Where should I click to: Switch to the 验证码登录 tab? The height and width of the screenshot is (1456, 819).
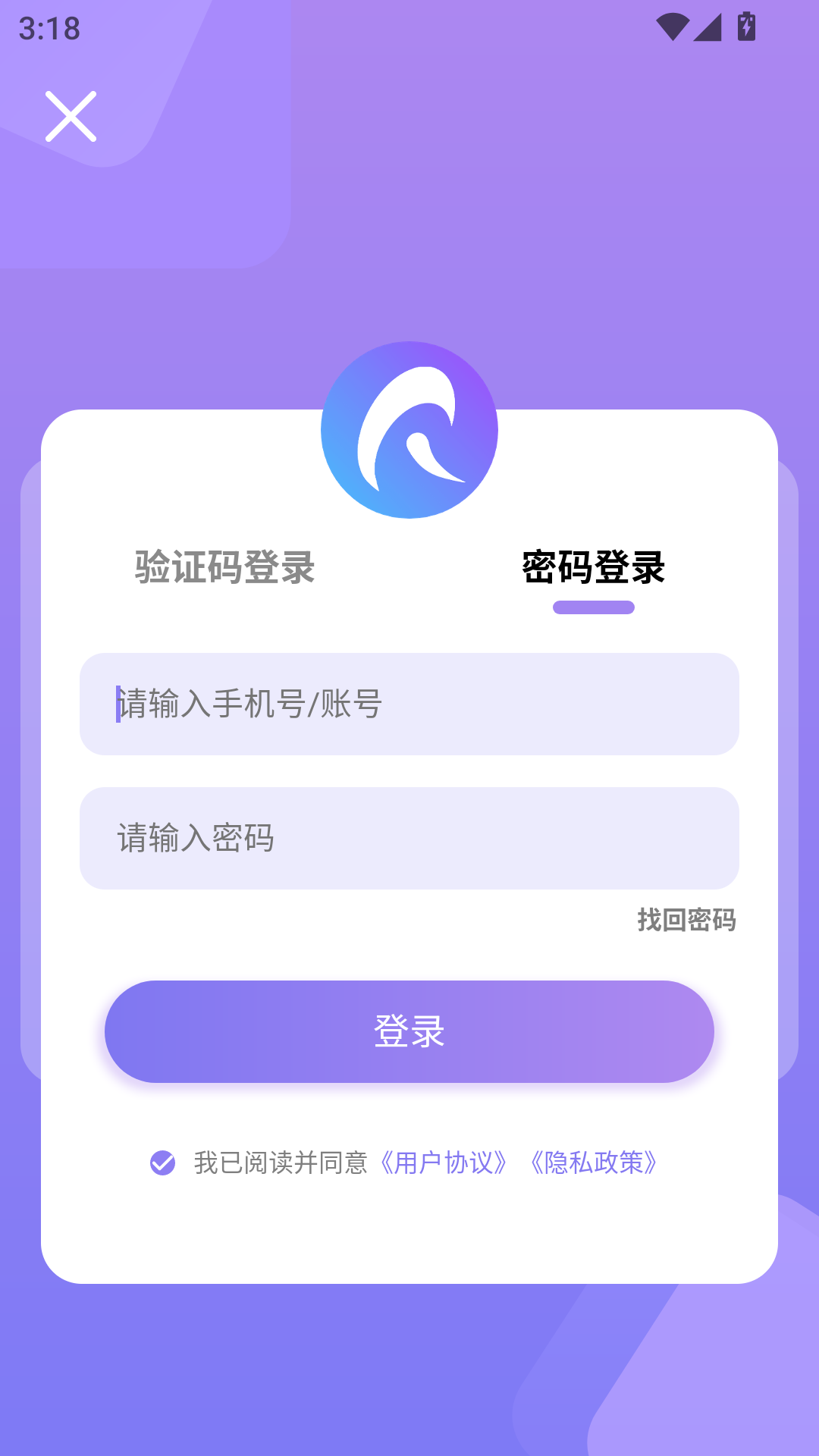pyautogui.click(x=224, y=567)
